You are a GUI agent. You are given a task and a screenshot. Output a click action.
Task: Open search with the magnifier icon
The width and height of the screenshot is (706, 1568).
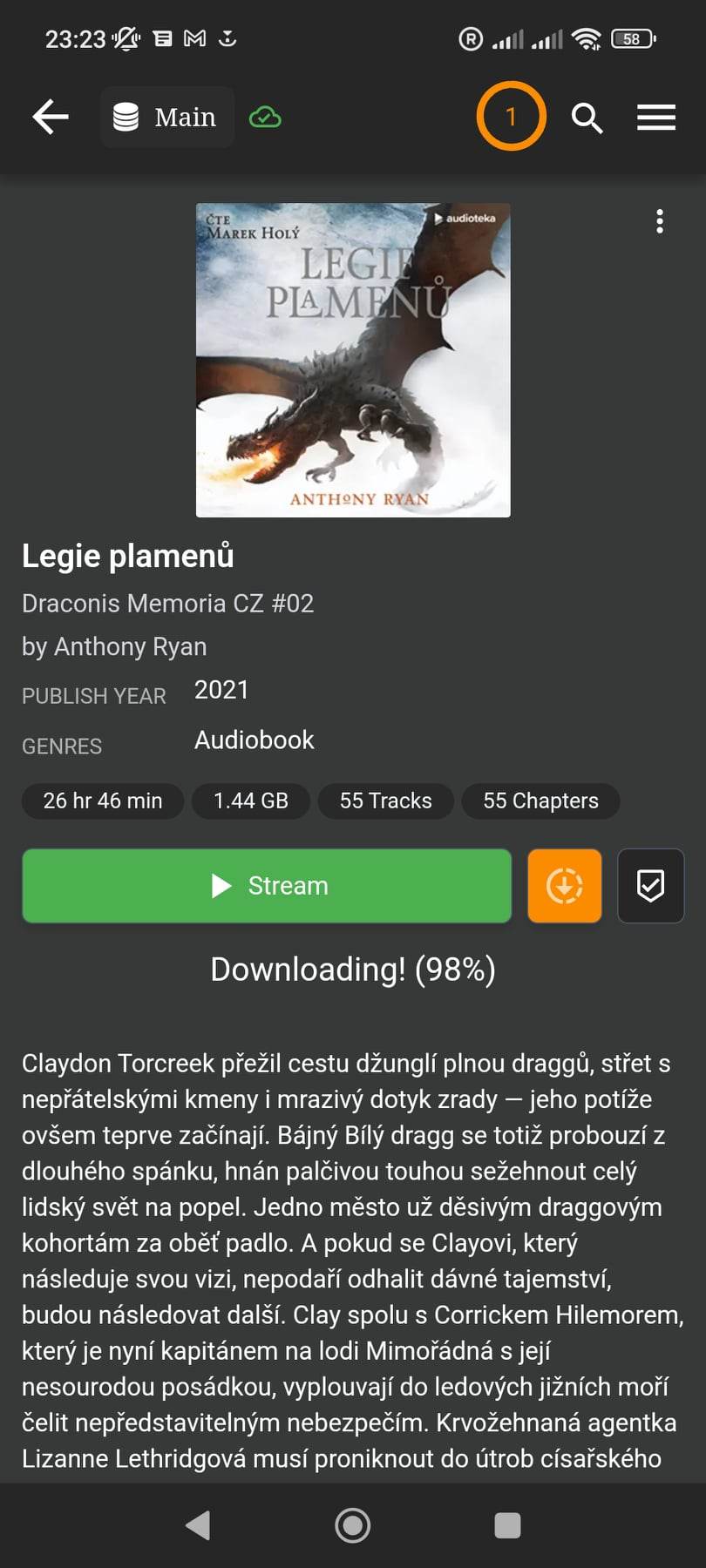[587, 117]
